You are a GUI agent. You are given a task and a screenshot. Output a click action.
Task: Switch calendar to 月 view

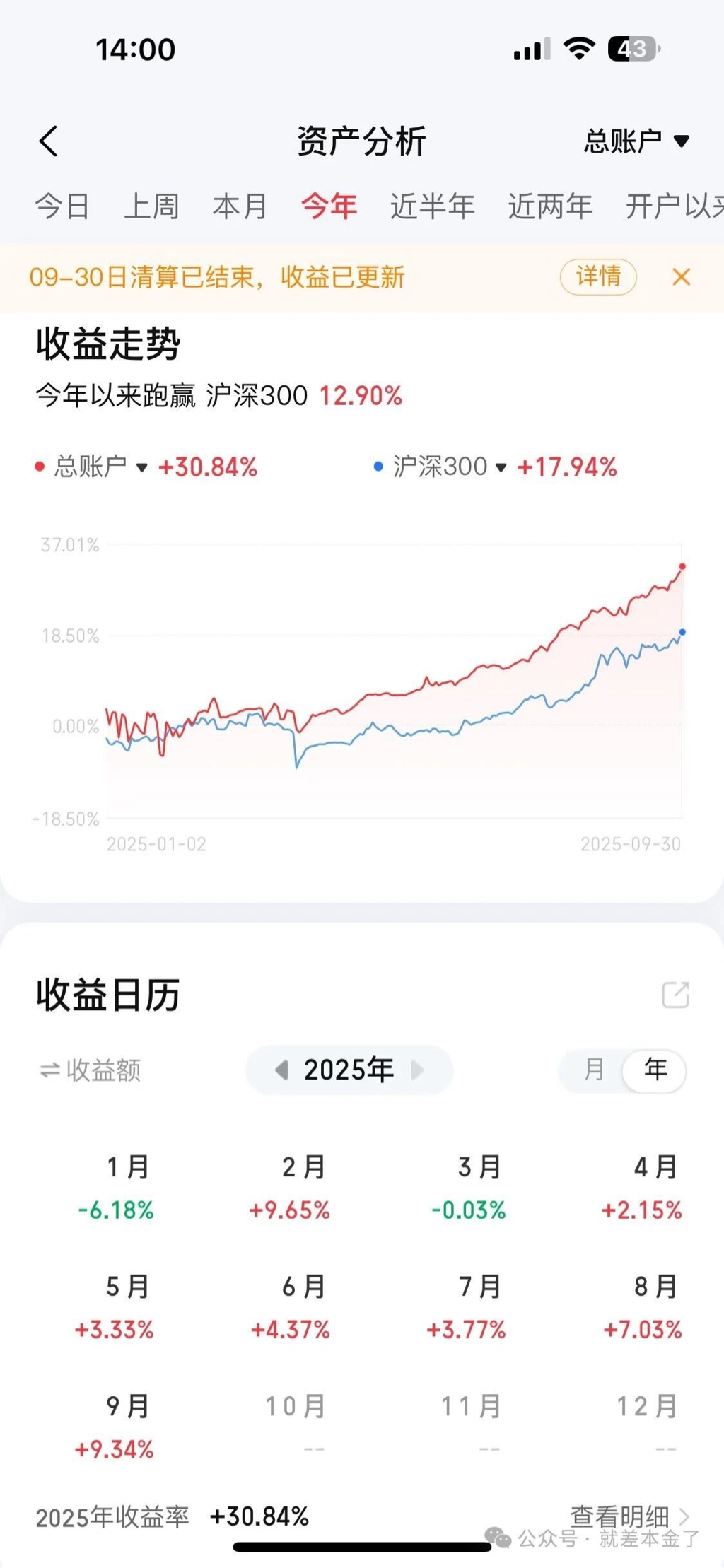[594, 1070]
